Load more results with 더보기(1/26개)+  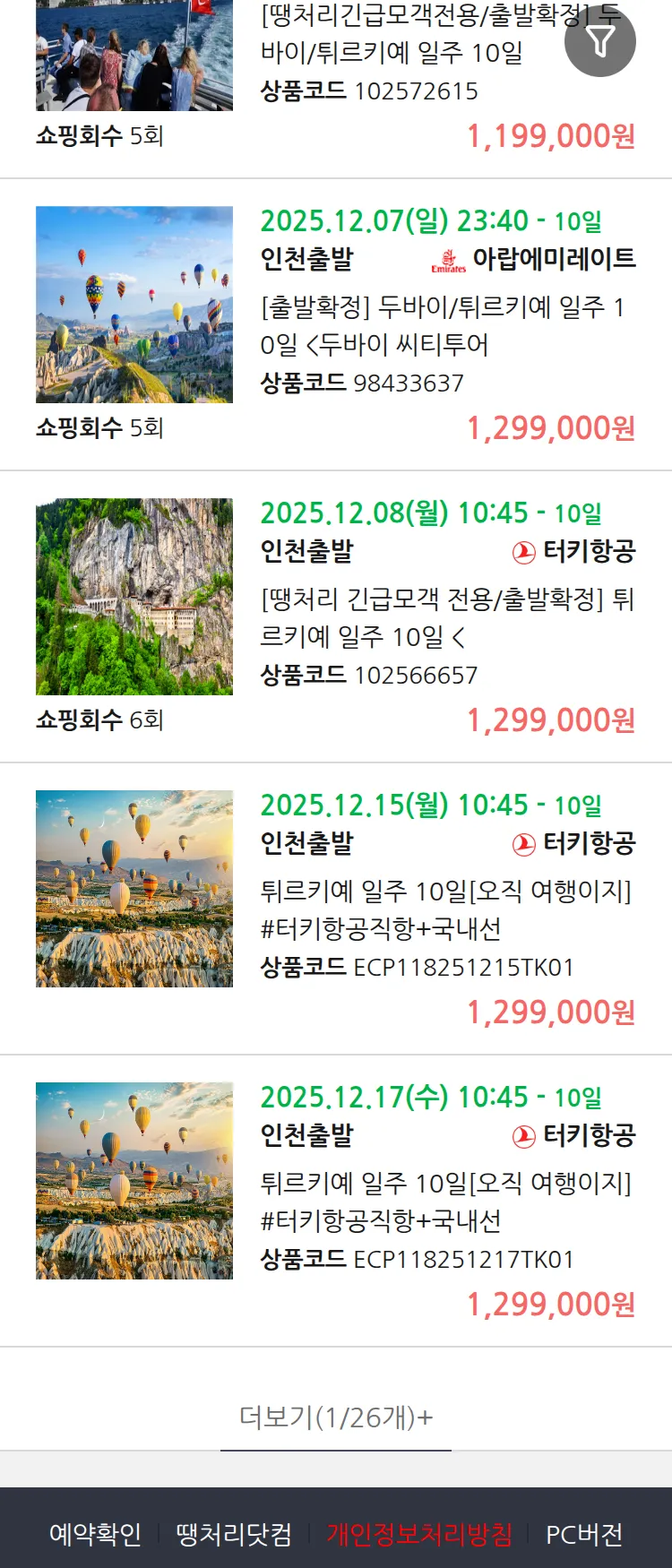336,1417
